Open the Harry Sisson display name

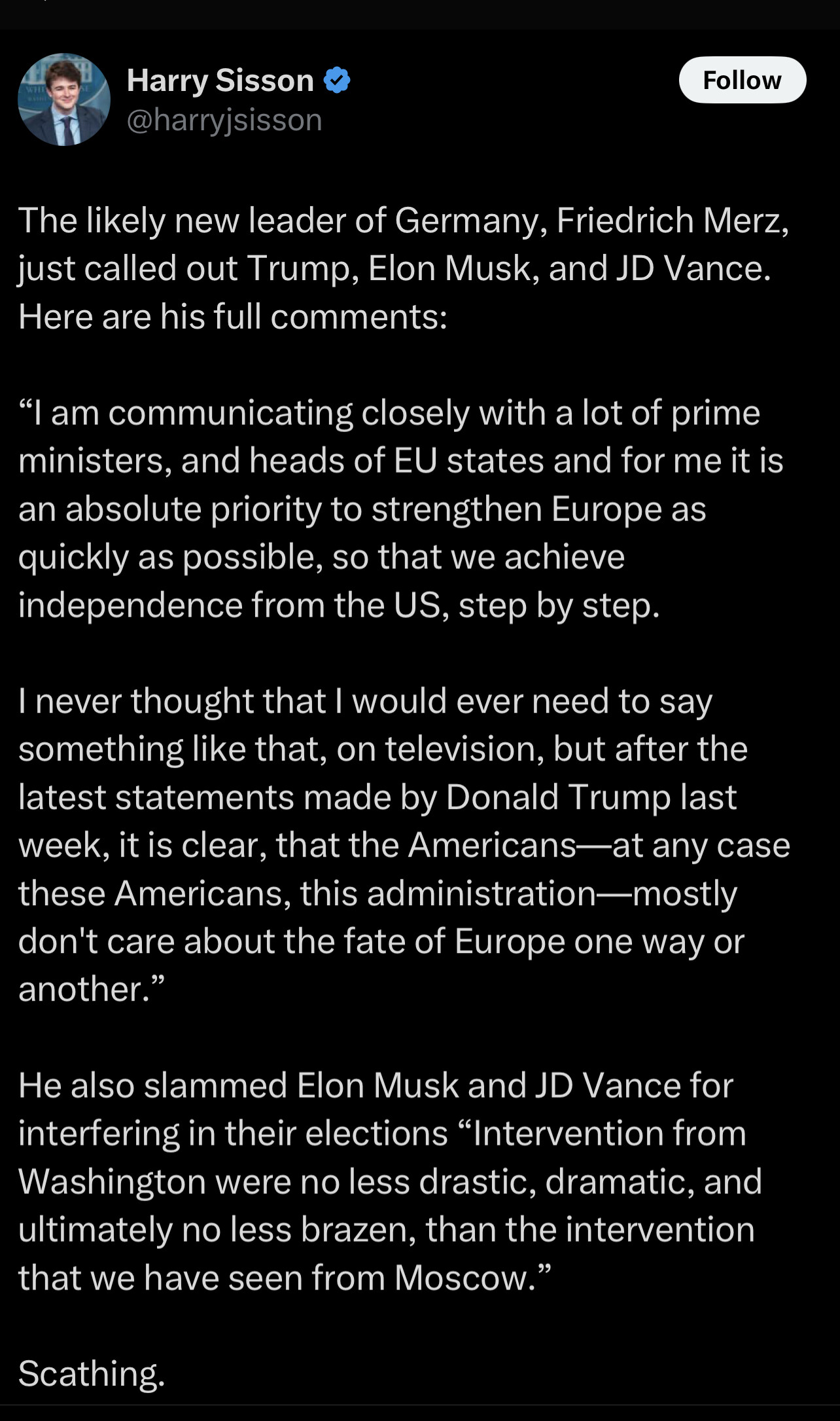[220, 80]
